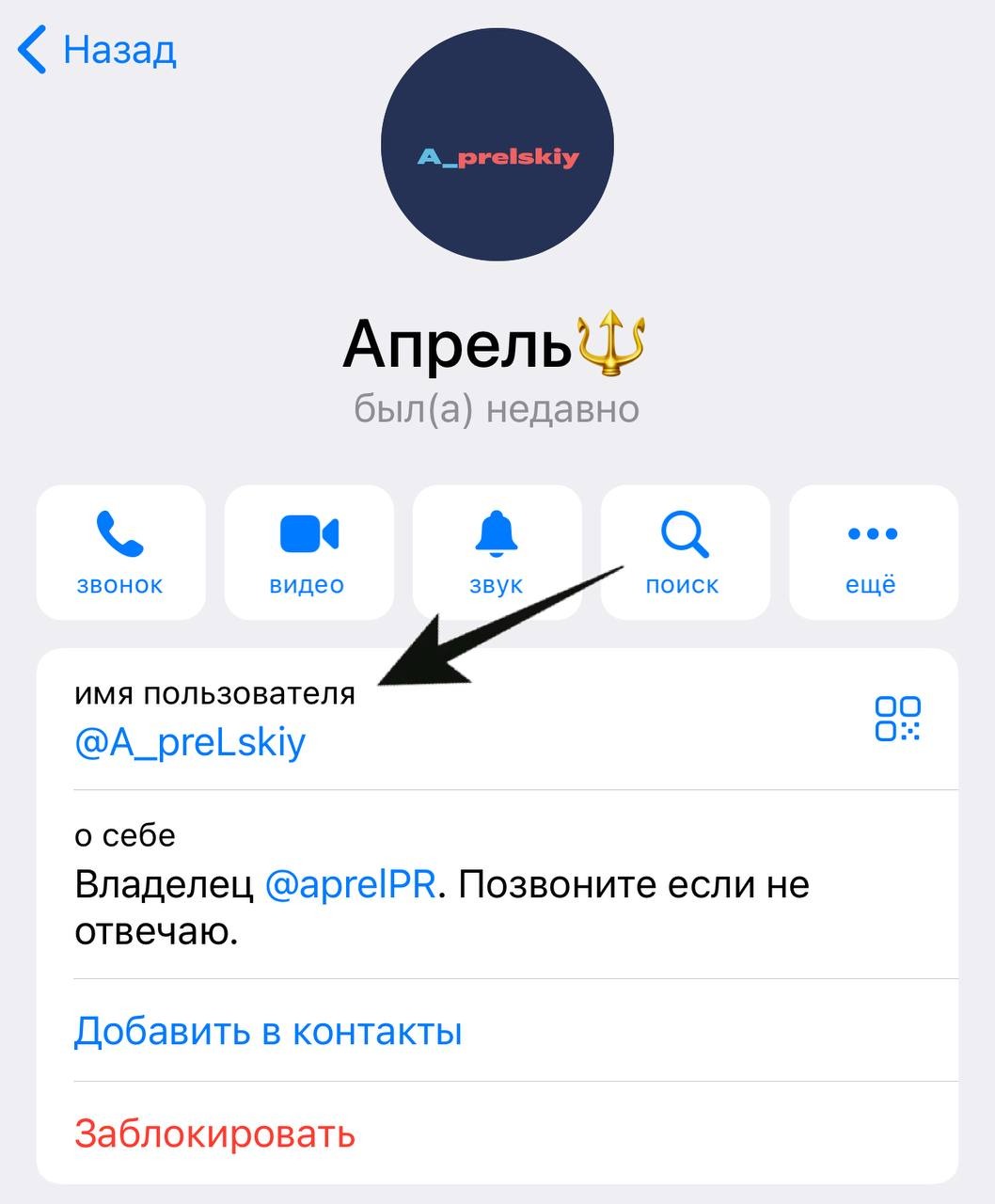Add this user via Добавить в контакты
995x1204 pixels.
(268, 1032)
